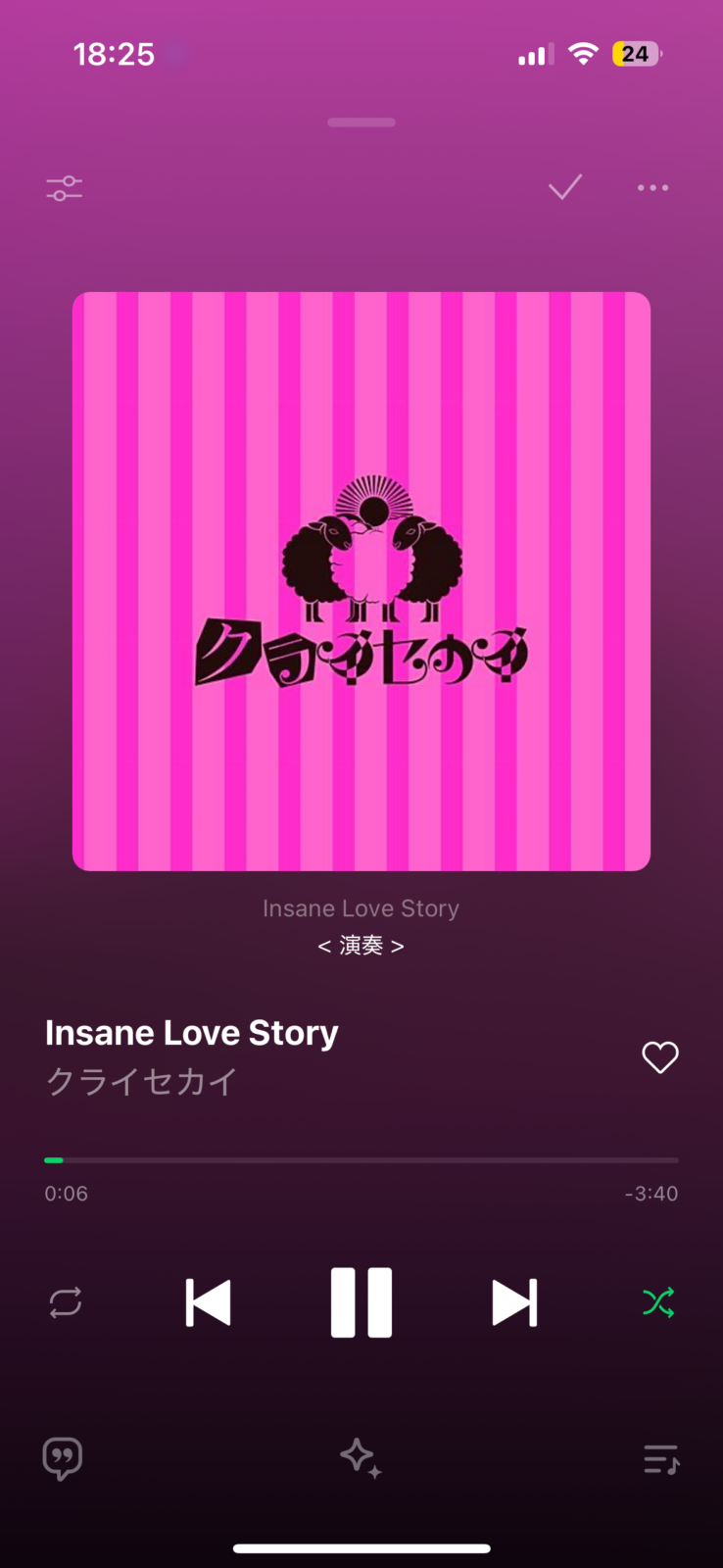The image size is (723, 1568).
Task: Tap the 演奏 selector under album name
Action: pyautogui.click(x=361, y=946)
